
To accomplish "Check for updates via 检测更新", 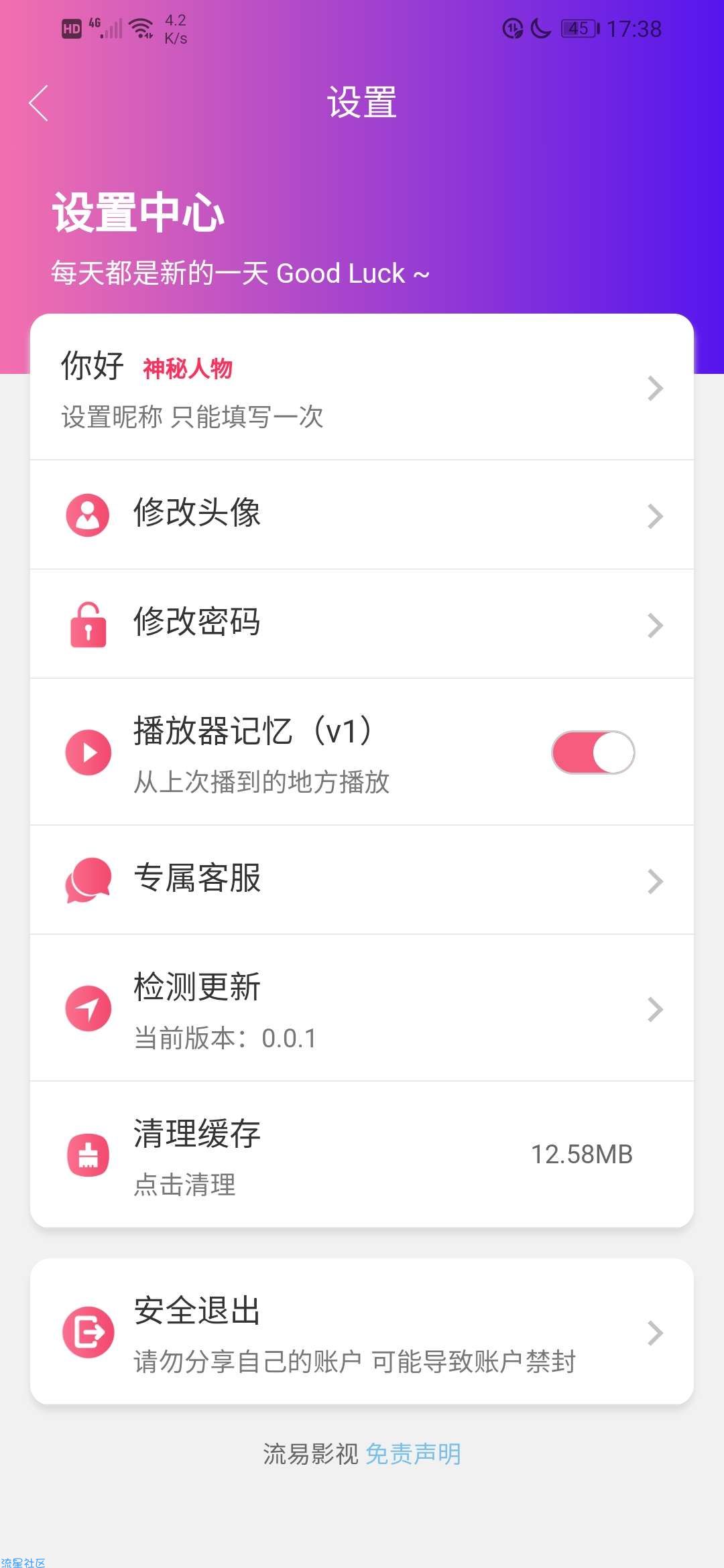I will pyautogui.click(x=362, y=1008).
